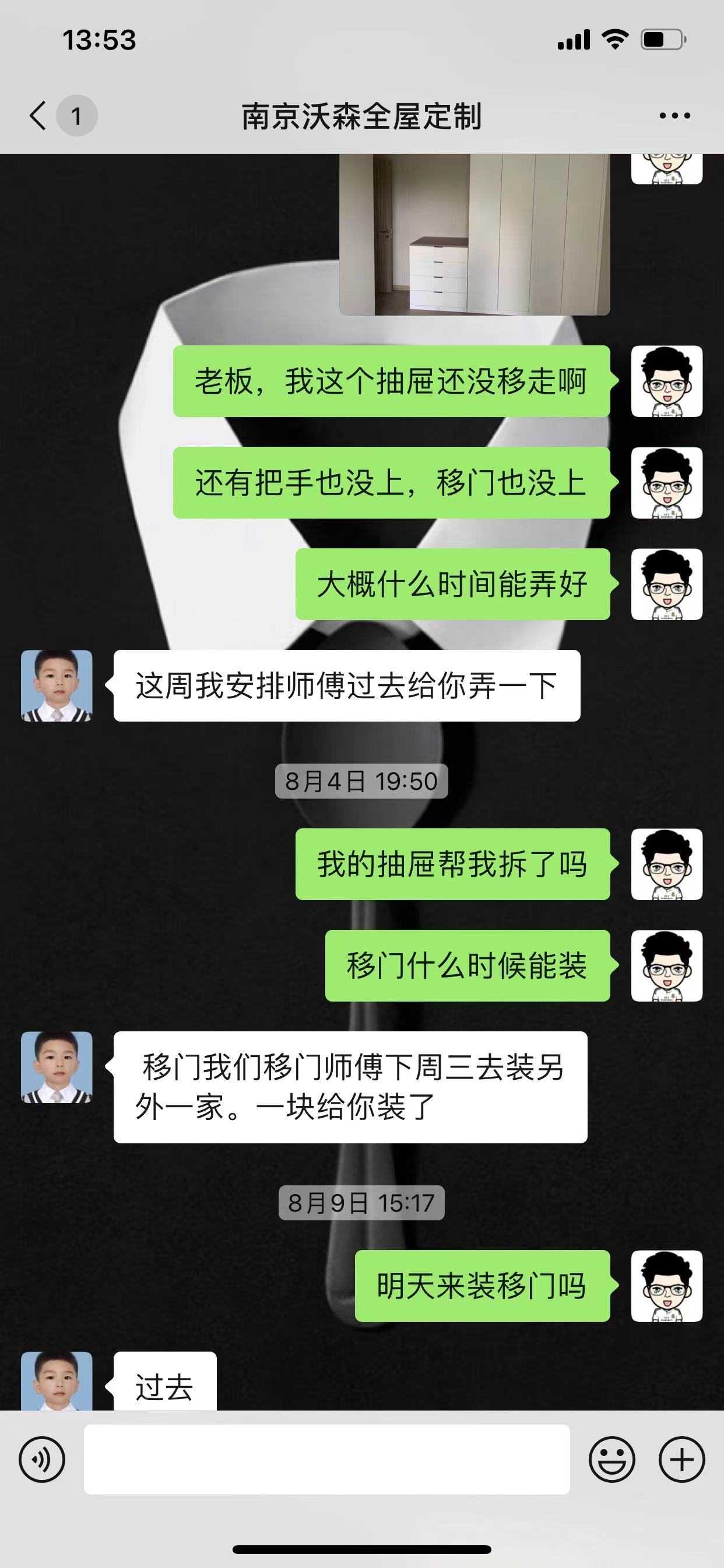Open the chat info three-dot menu
724x1568 pixels.
(x=674, y=115)
